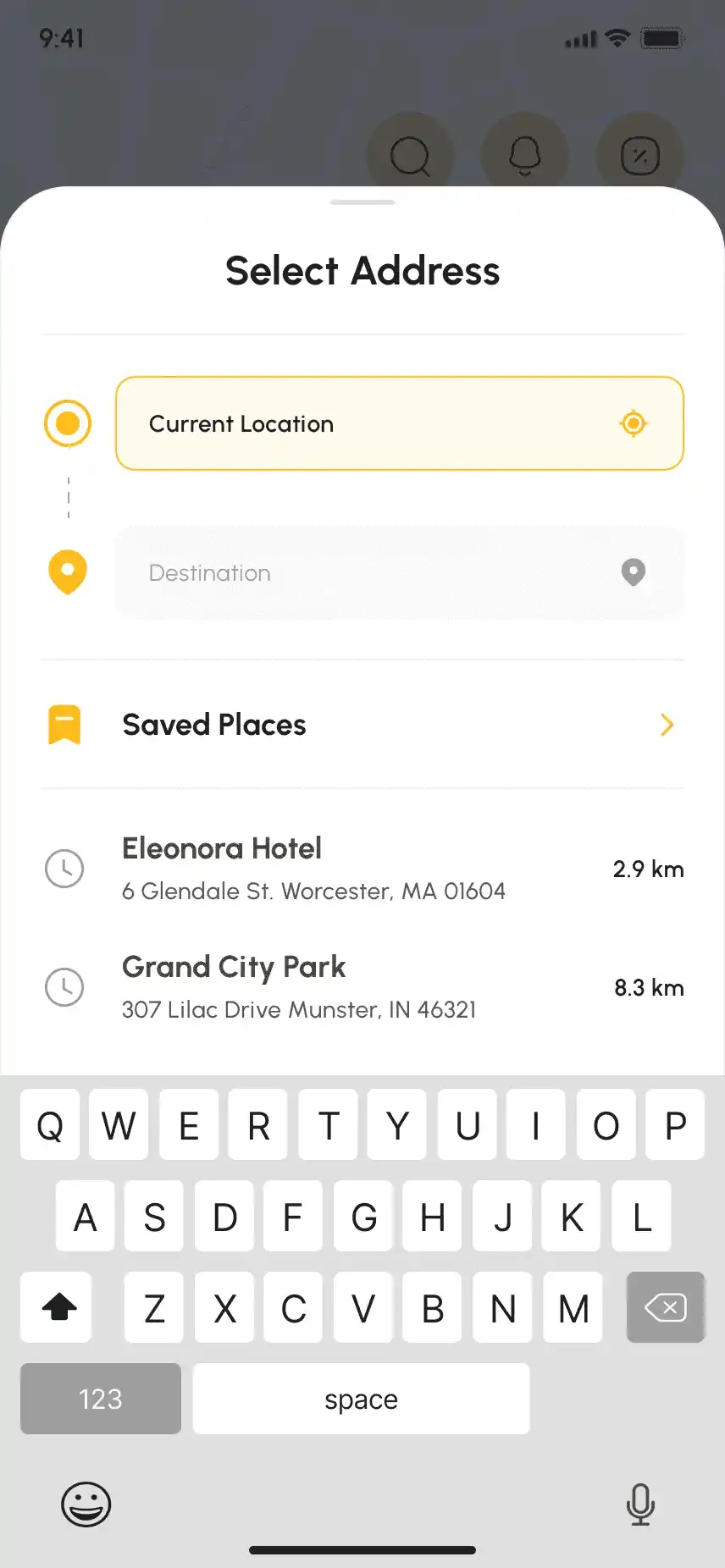This screenshot has width=725, height=1568.
Task: Select Eleonora Hotel from recent places
Action: 362,869
